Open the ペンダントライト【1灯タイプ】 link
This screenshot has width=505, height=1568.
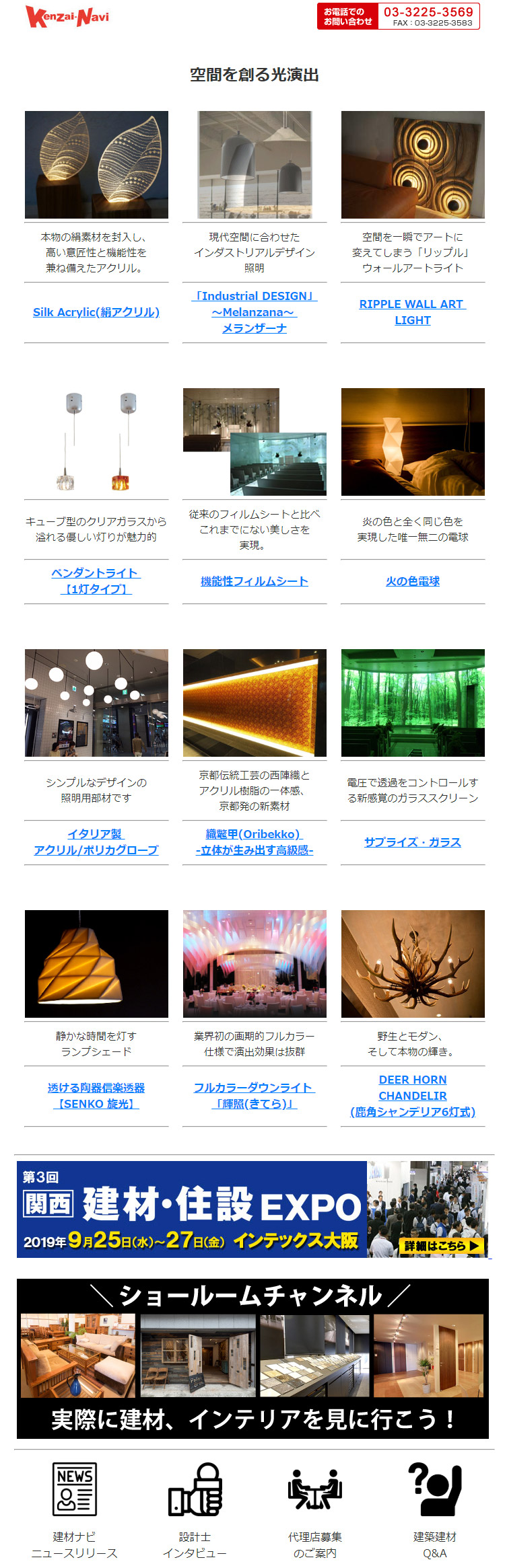(96, 581)
